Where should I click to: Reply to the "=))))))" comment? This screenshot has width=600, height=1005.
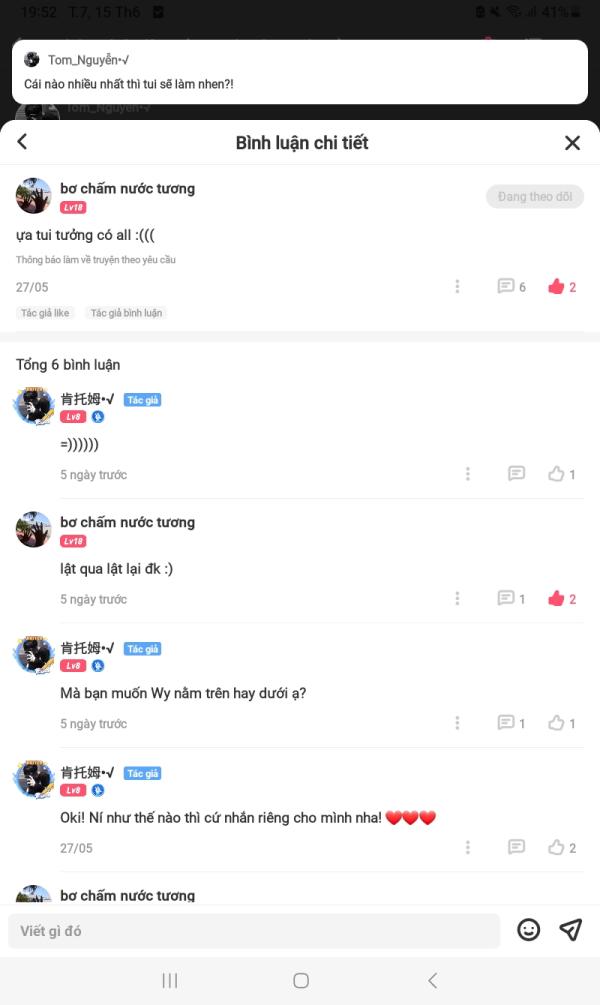pos(516,474)
